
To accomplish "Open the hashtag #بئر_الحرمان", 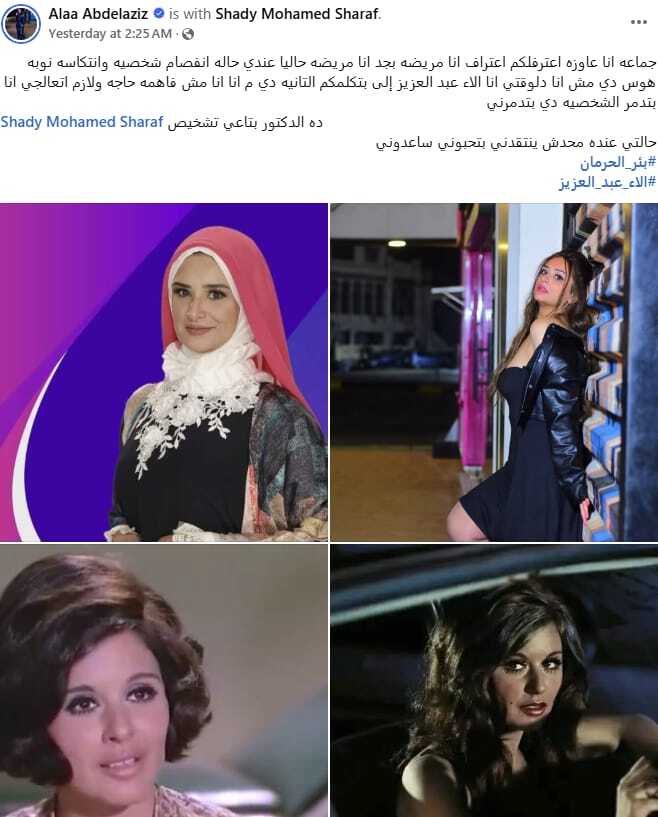I will [x=617, y=162].
